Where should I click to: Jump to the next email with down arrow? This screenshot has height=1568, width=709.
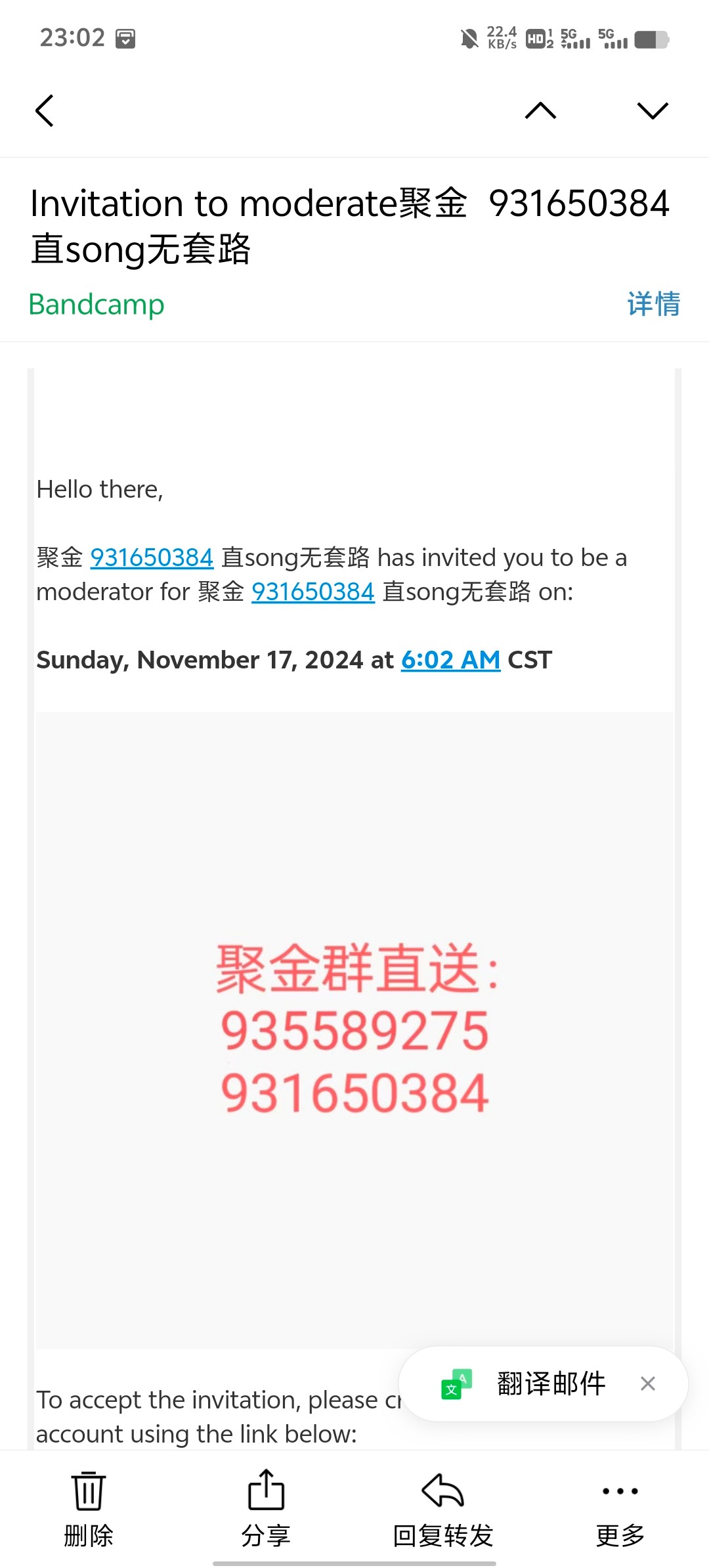tap(653, 110)
